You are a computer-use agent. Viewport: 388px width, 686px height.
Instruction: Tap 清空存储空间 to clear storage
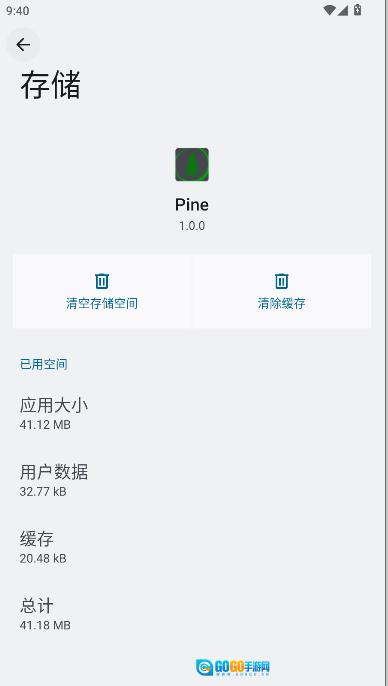102,291
